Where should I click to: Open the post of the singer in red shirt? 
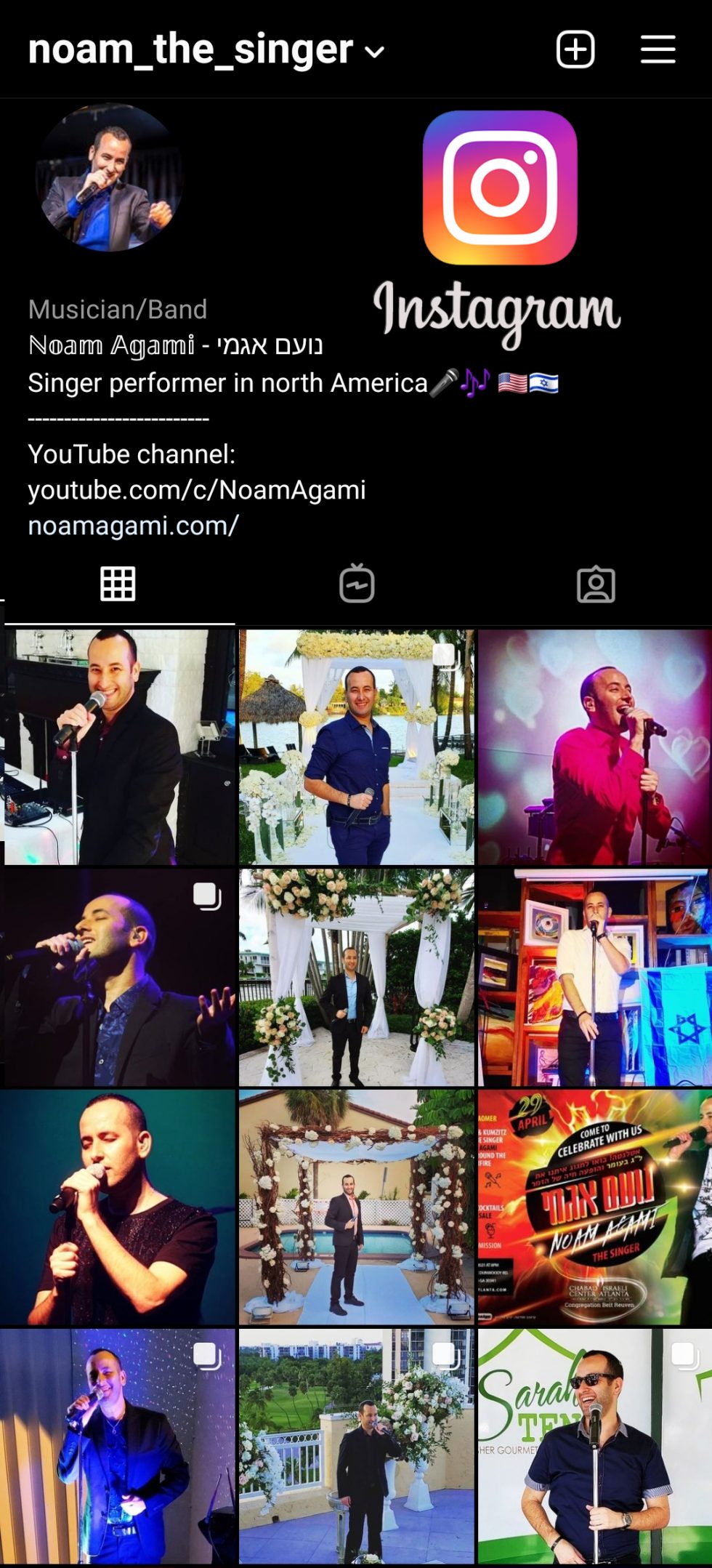point(594,747)
